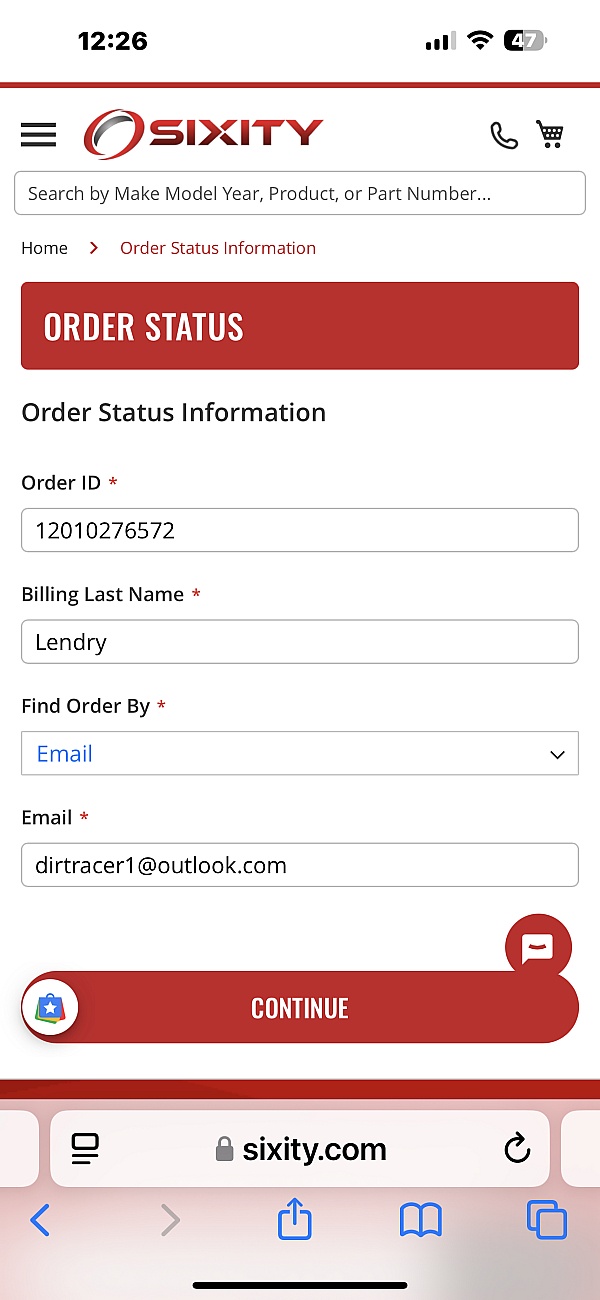
Task: Open the live chat bubble
Action: (538, 947)
